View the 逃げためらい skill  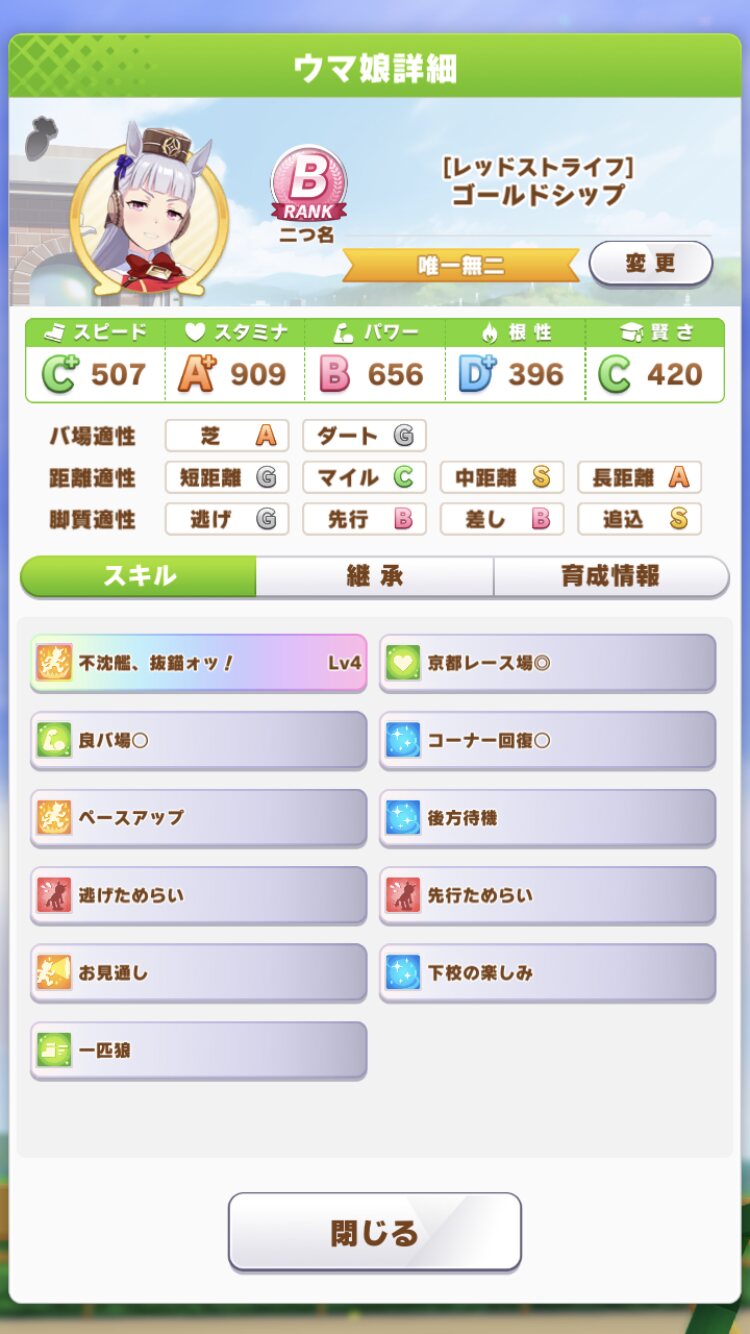[198, 895]
